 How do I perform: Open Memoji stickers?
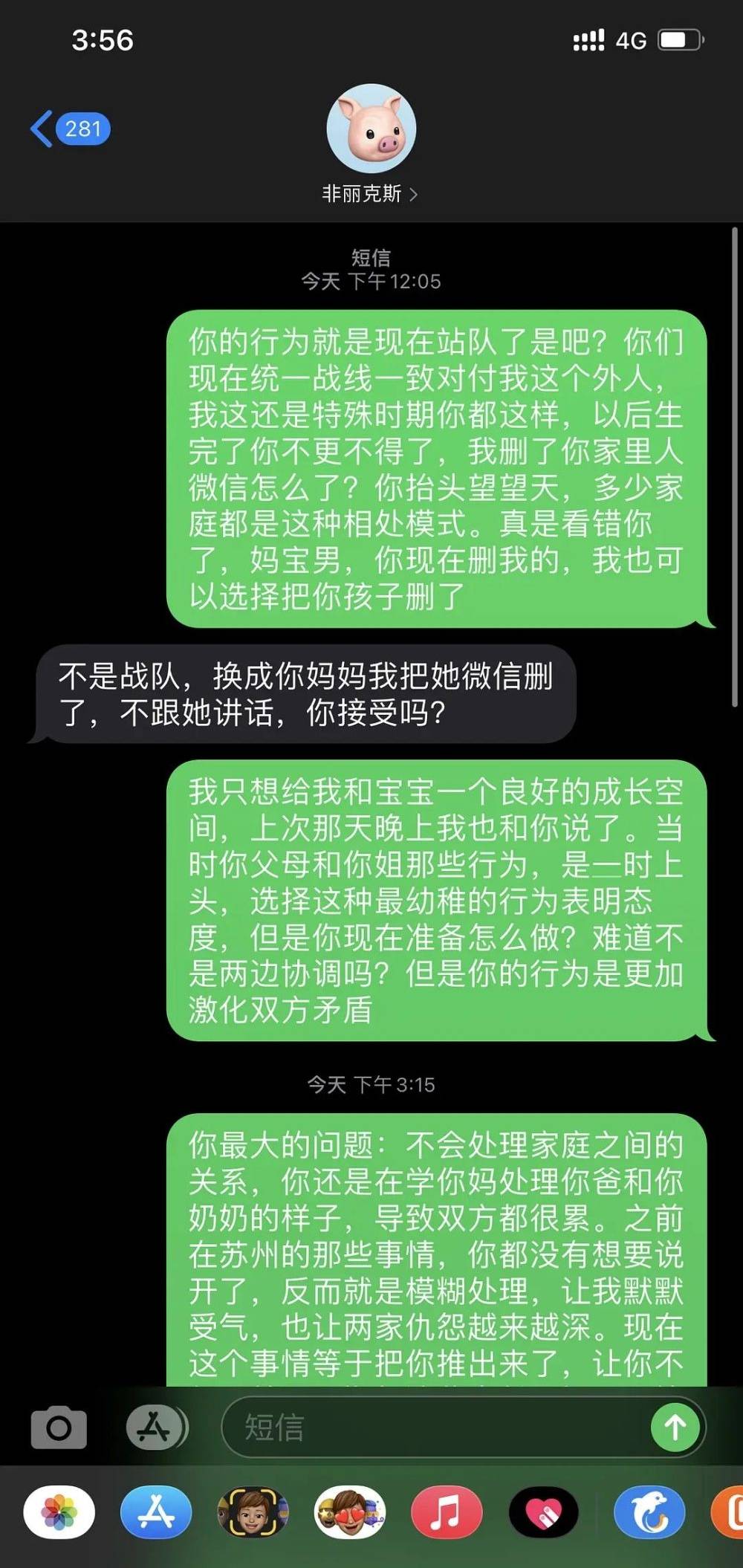[x=349, y=1512]
